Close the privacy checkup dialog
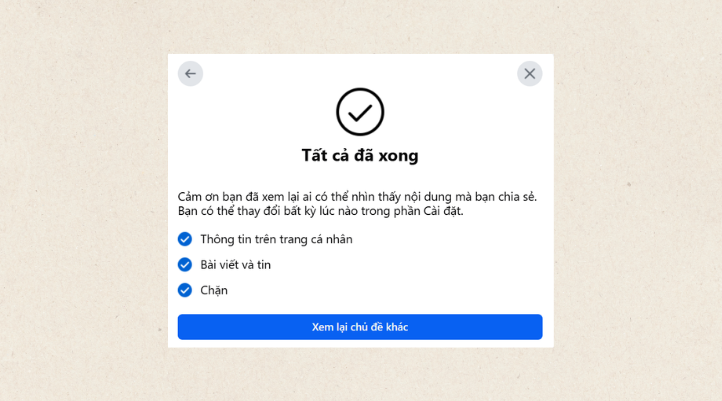Viewport: 722px width, 401px height. click(530, 73)
